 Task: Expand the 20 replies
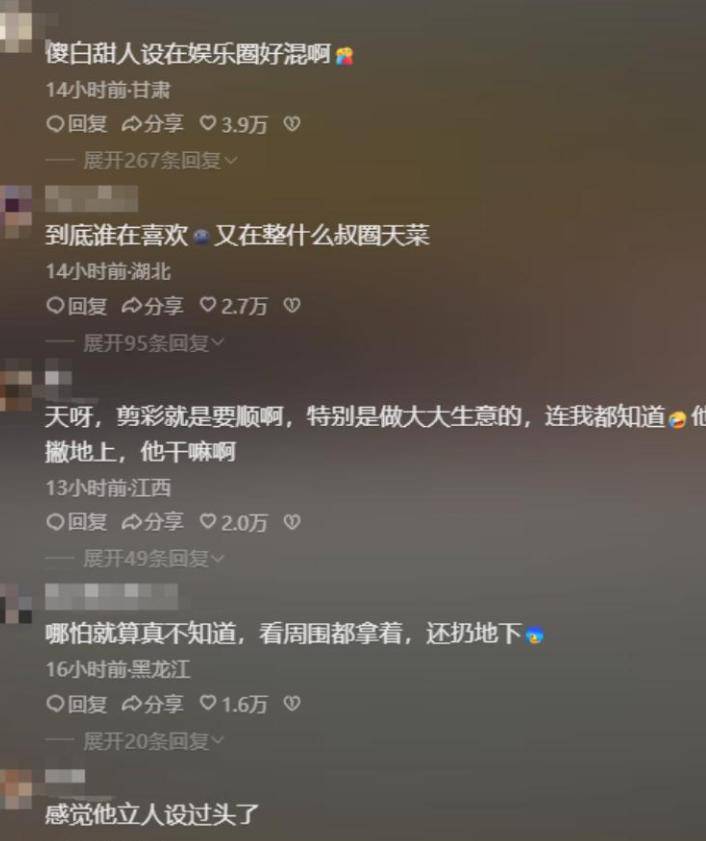[153, 741]
